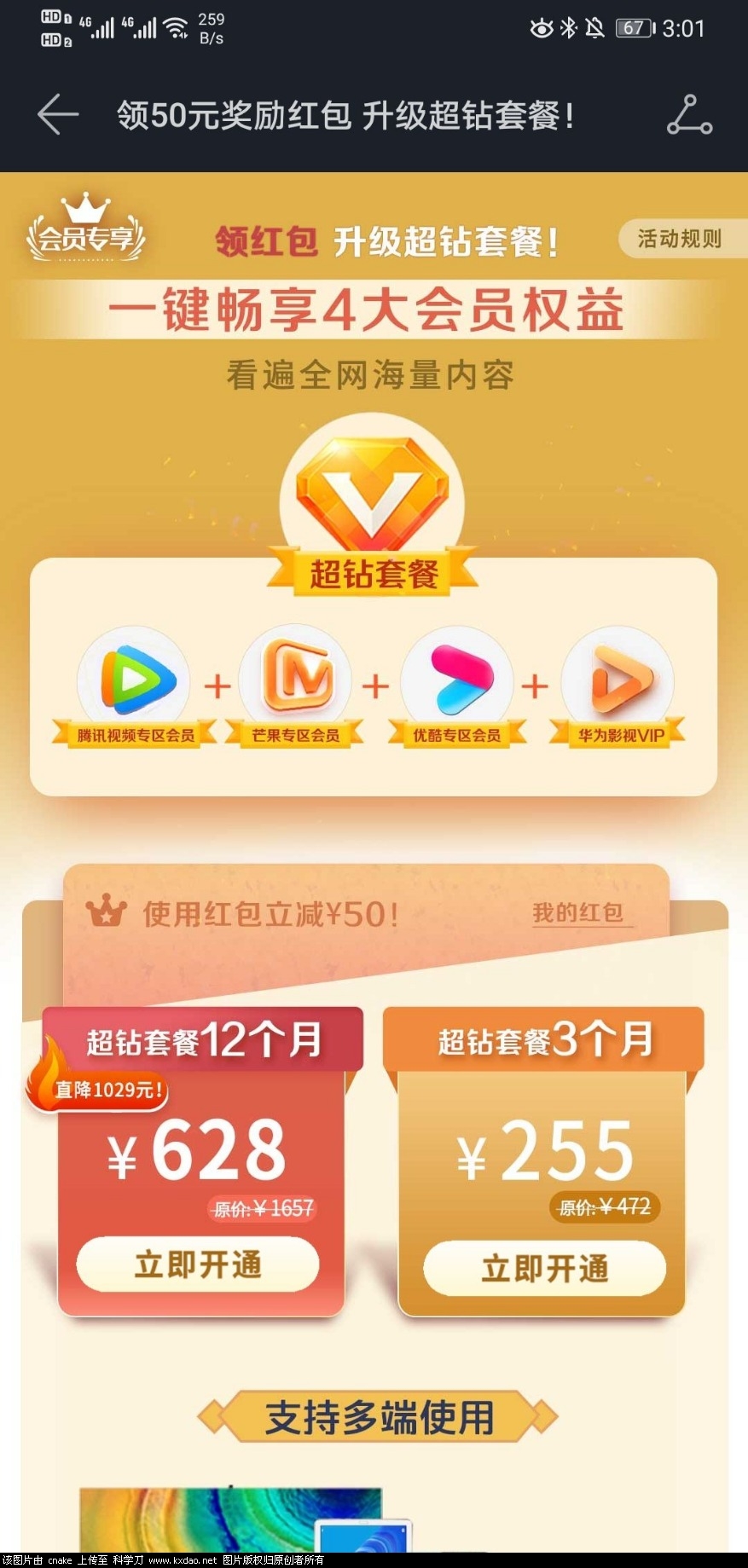Image resolution: width=748 pixels, height=1568 pixels.
Task: Share this promotion page
Action: pos(689,116)
